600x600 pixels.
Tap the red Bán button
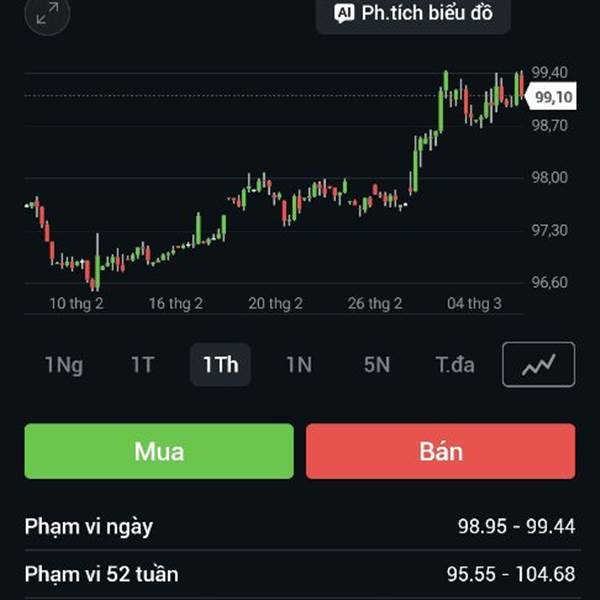440,451
